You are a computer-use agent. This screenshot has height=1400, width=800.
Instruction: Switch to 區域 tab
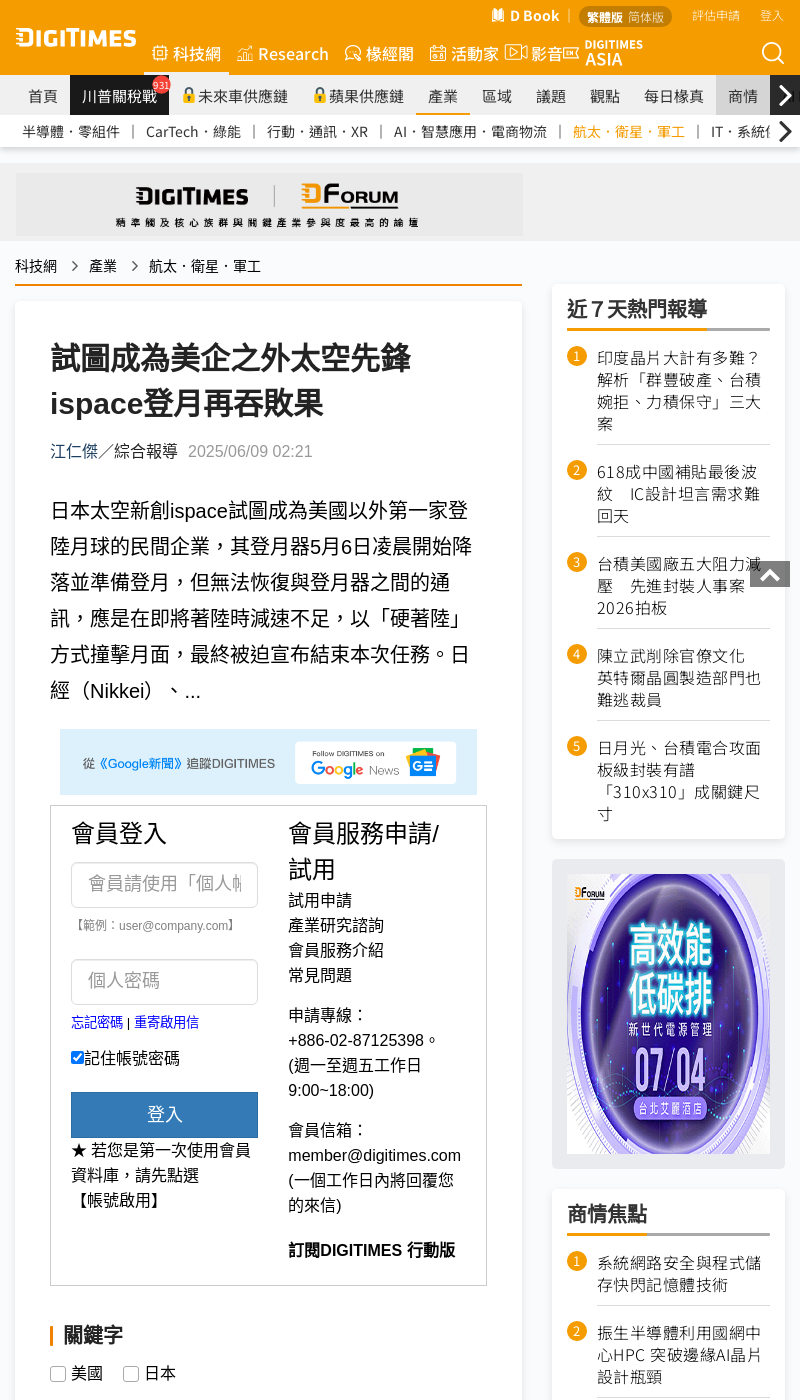click(496, 96)
